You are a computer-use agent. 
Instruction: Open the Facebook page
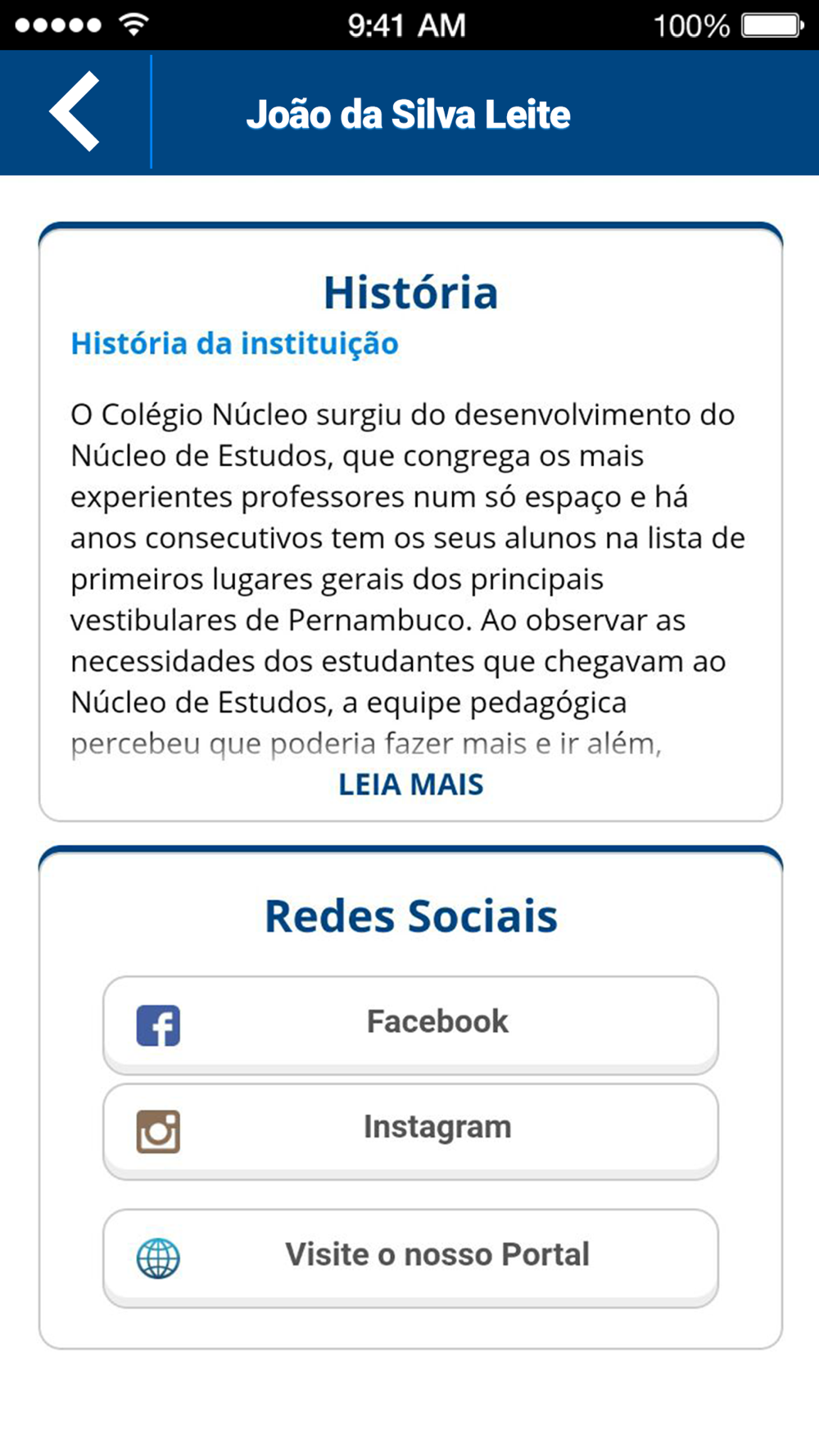click(x=410, y=1024)
